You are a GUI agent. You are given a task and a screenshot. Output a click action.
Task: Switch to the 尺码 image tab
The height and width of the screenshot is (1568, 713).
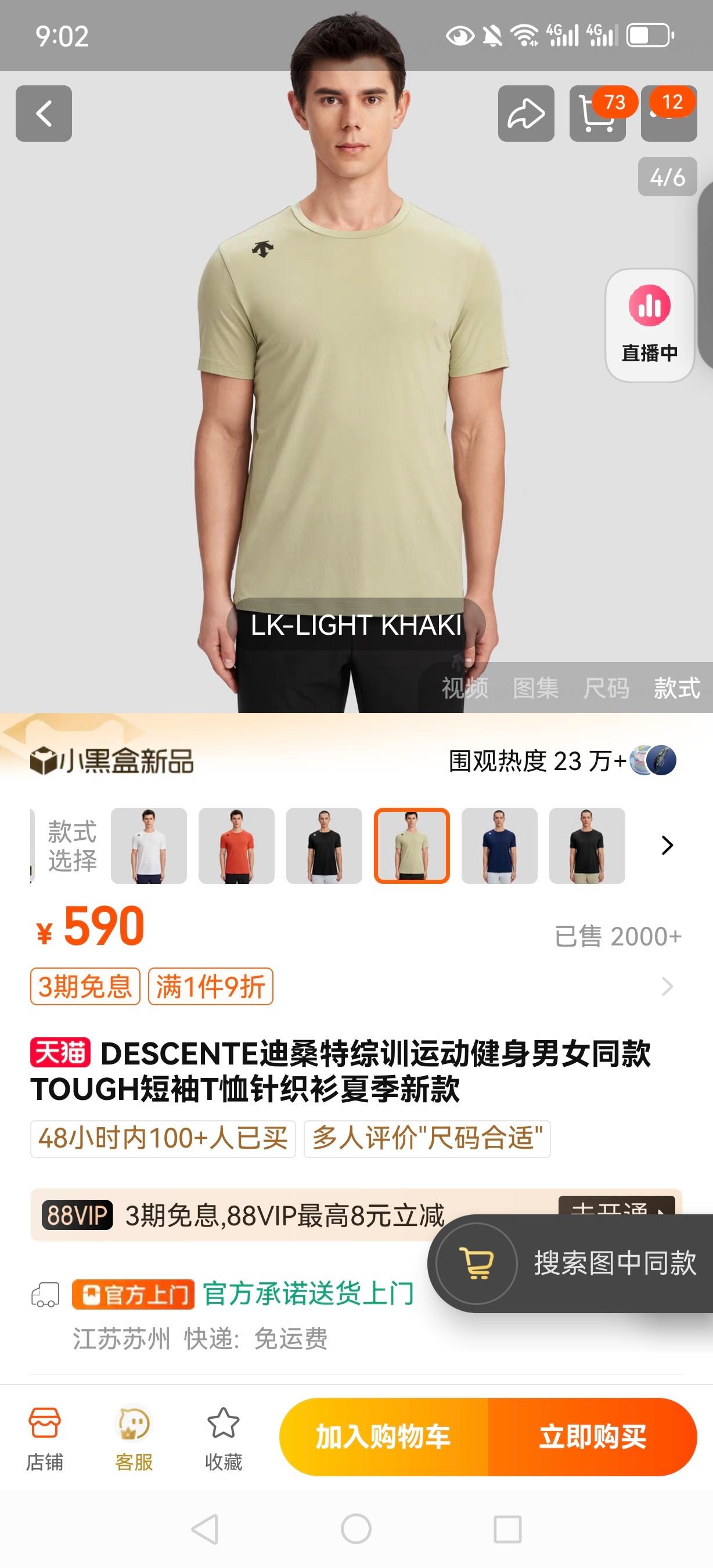pyautogui.click(x=606, y=688)
